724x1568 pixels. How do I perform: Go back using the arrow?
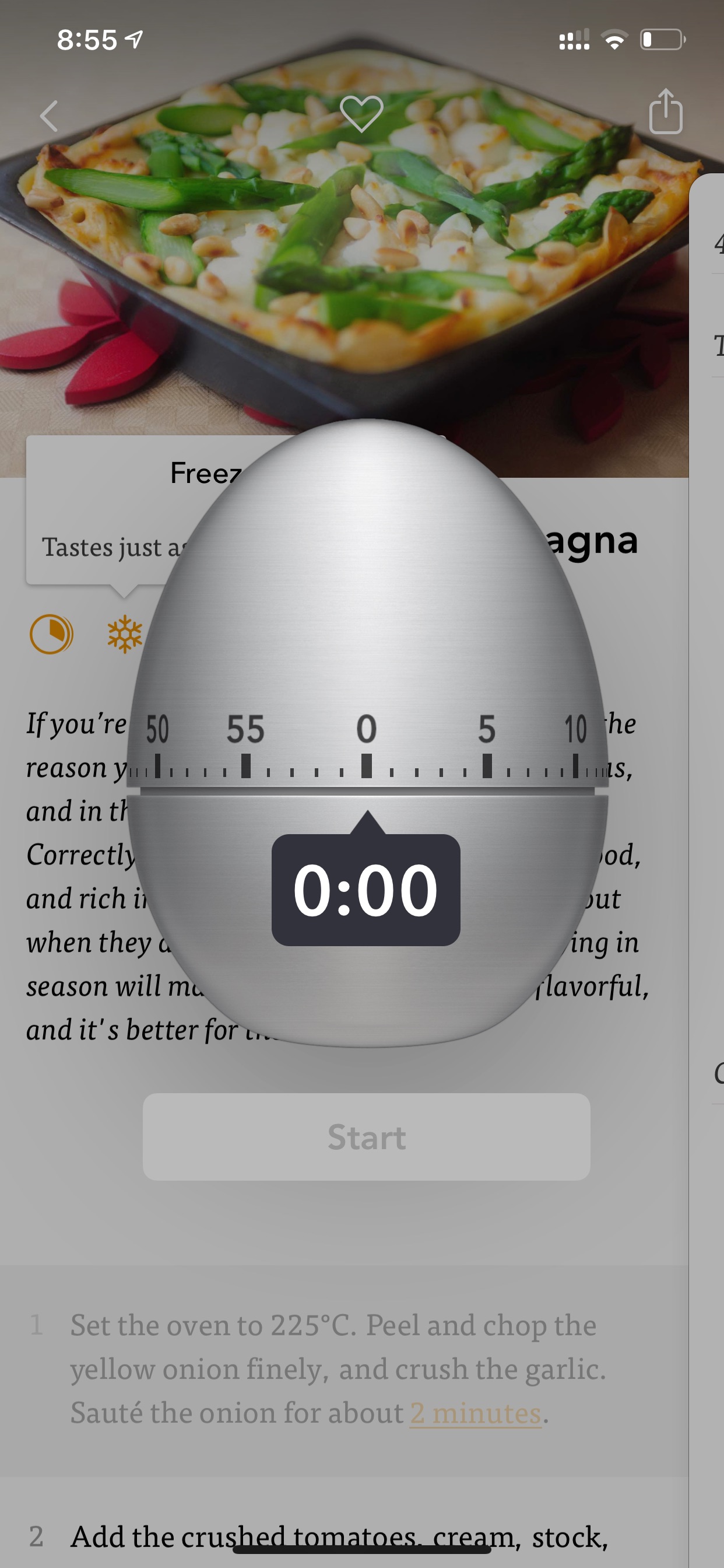point(50,116)
